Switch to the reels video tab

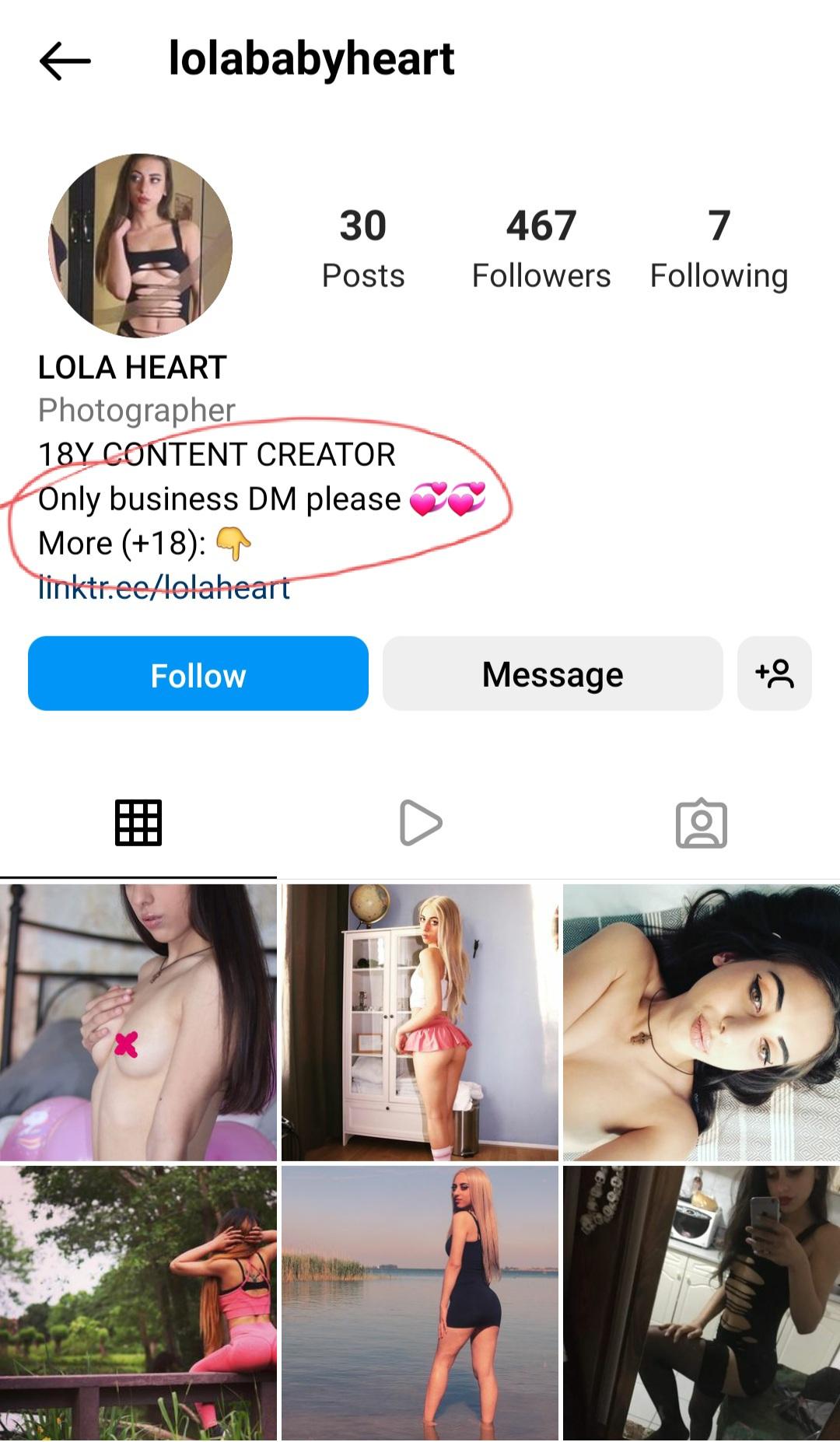[420, 823]
